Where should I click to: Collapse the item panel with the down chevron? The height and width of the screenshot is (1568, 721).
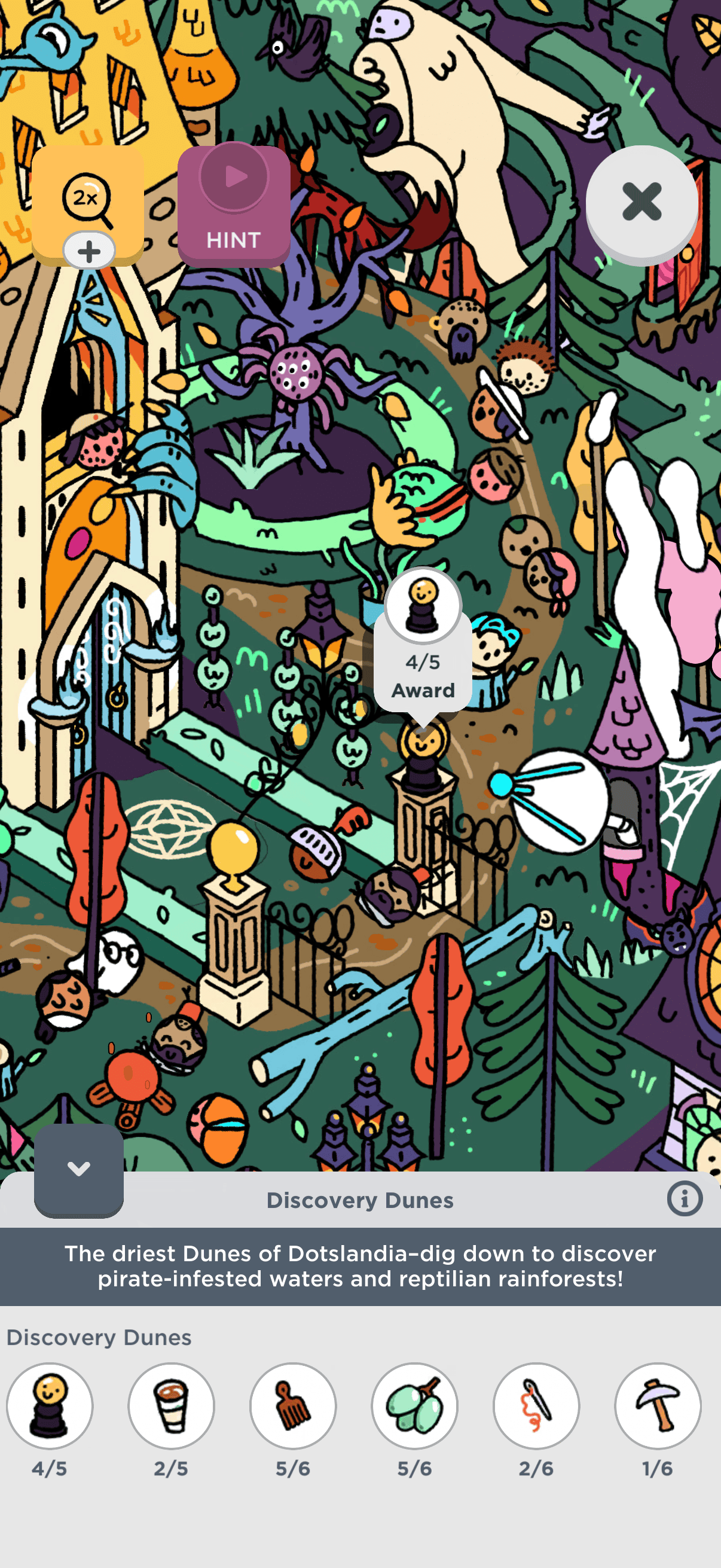click(78, 1169)
